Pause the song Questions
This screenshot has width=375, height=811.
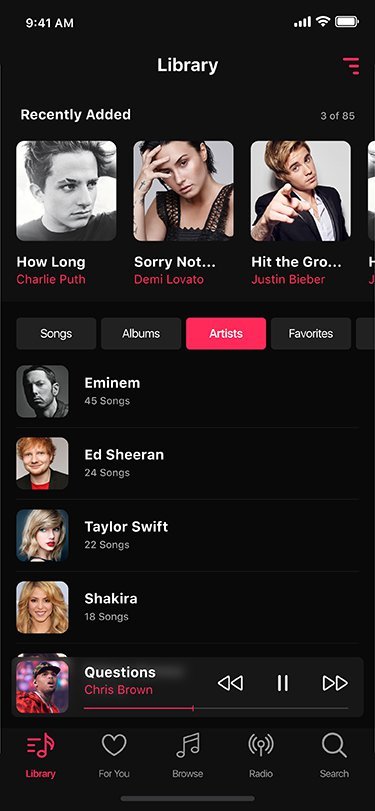click(x=282, y=683)
